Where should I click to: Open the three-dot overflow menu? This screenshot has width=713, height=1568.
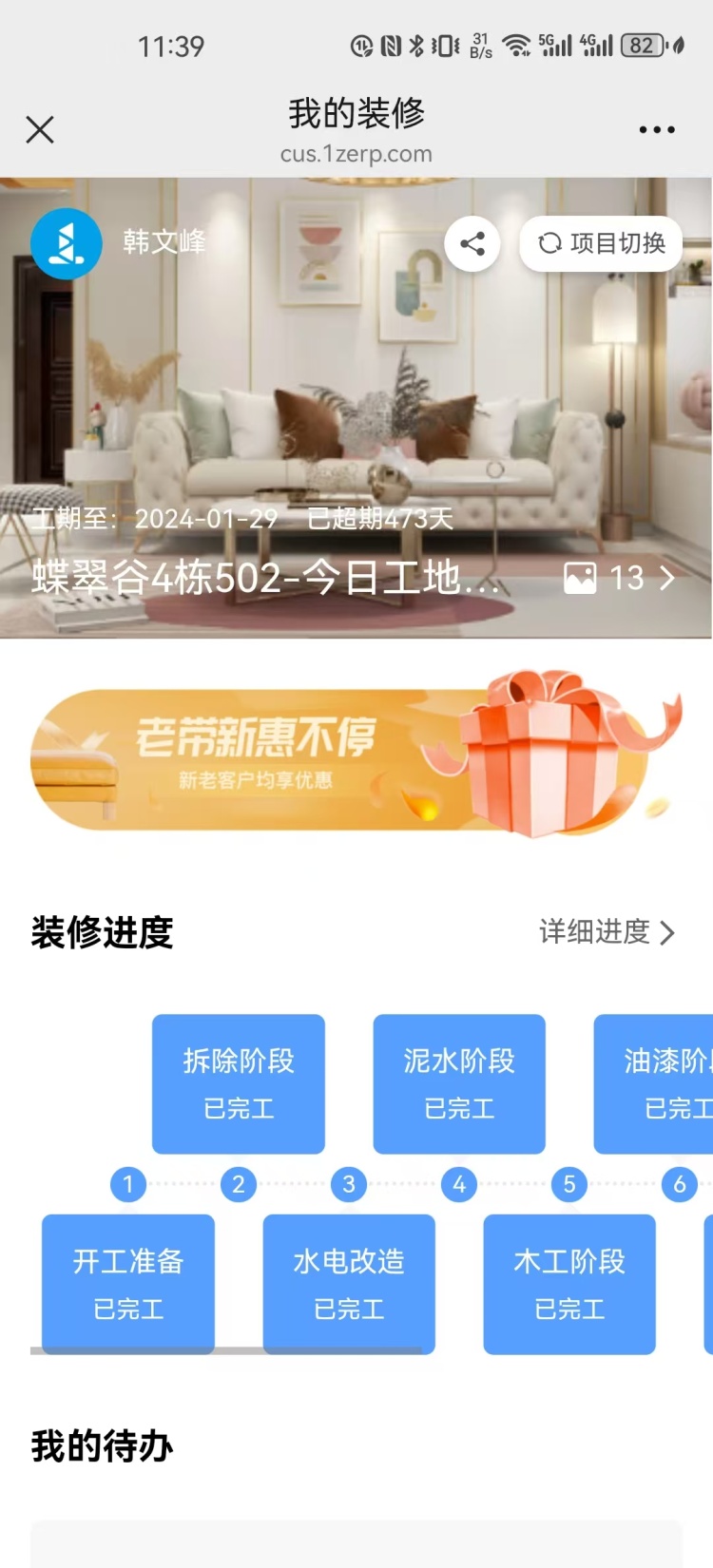click(x=656, y=129)
